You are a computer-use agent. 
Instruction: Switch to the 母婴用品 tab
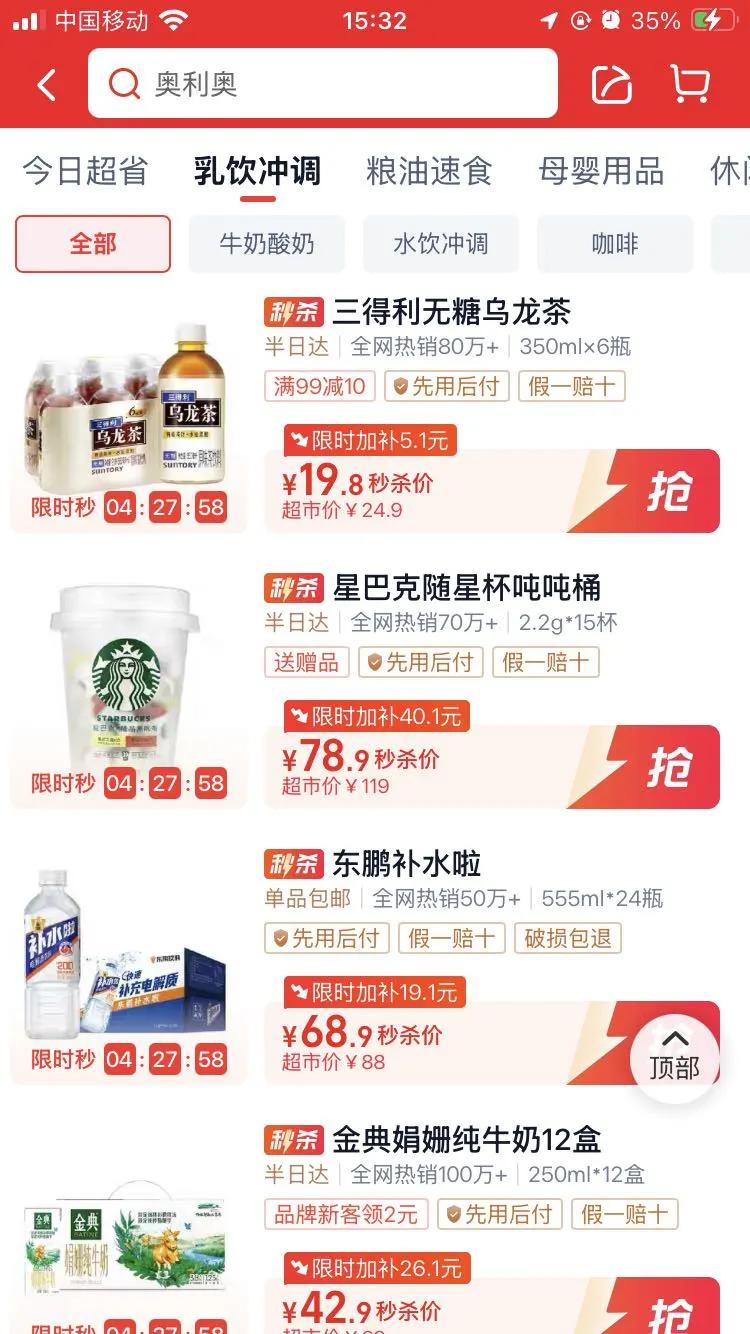(601, 171)
